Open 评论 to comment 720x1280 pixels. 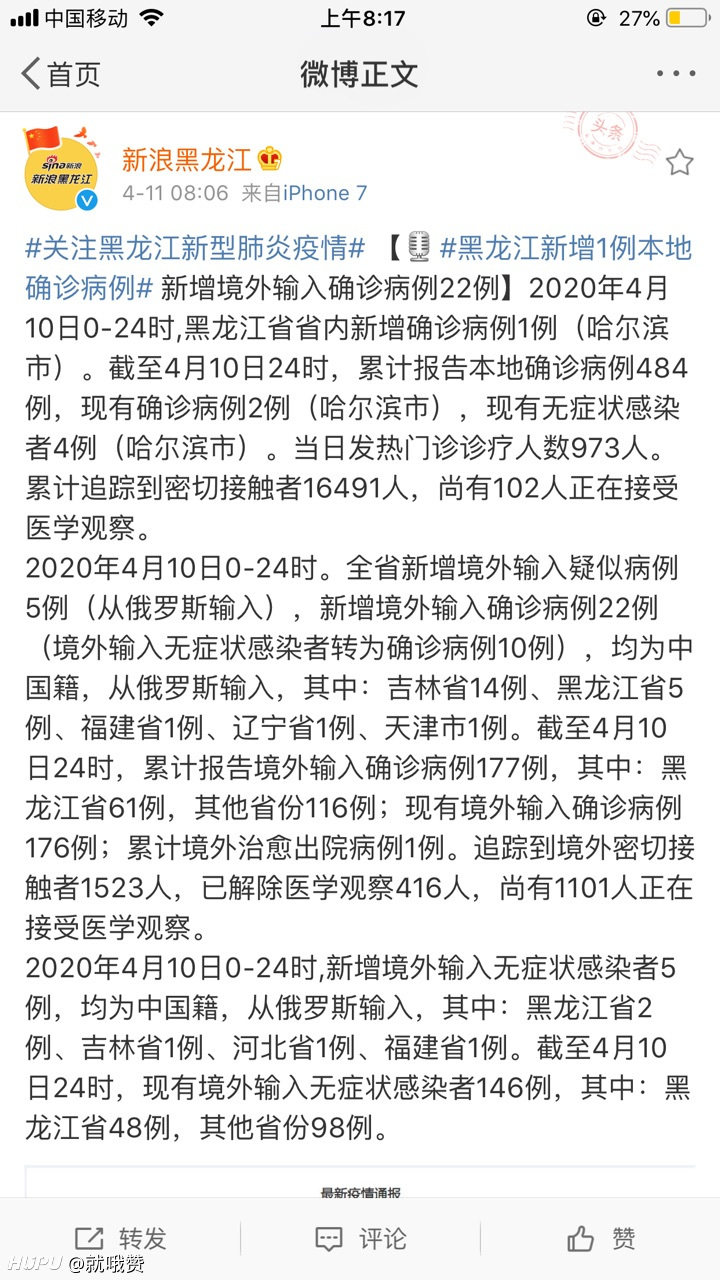point(360,1238)
